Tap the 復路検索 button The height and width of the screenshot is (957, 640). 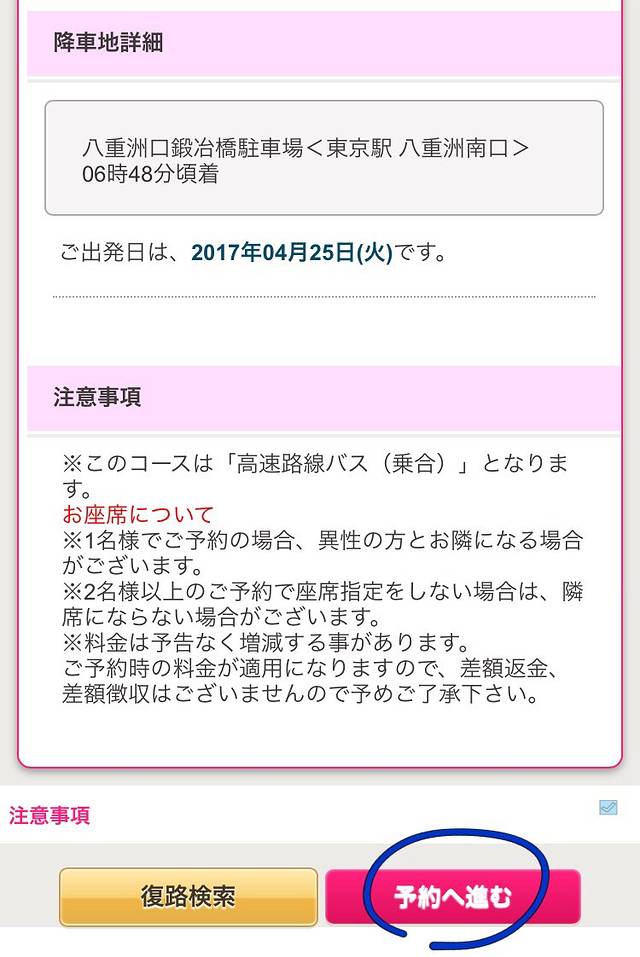coord(188,896)
